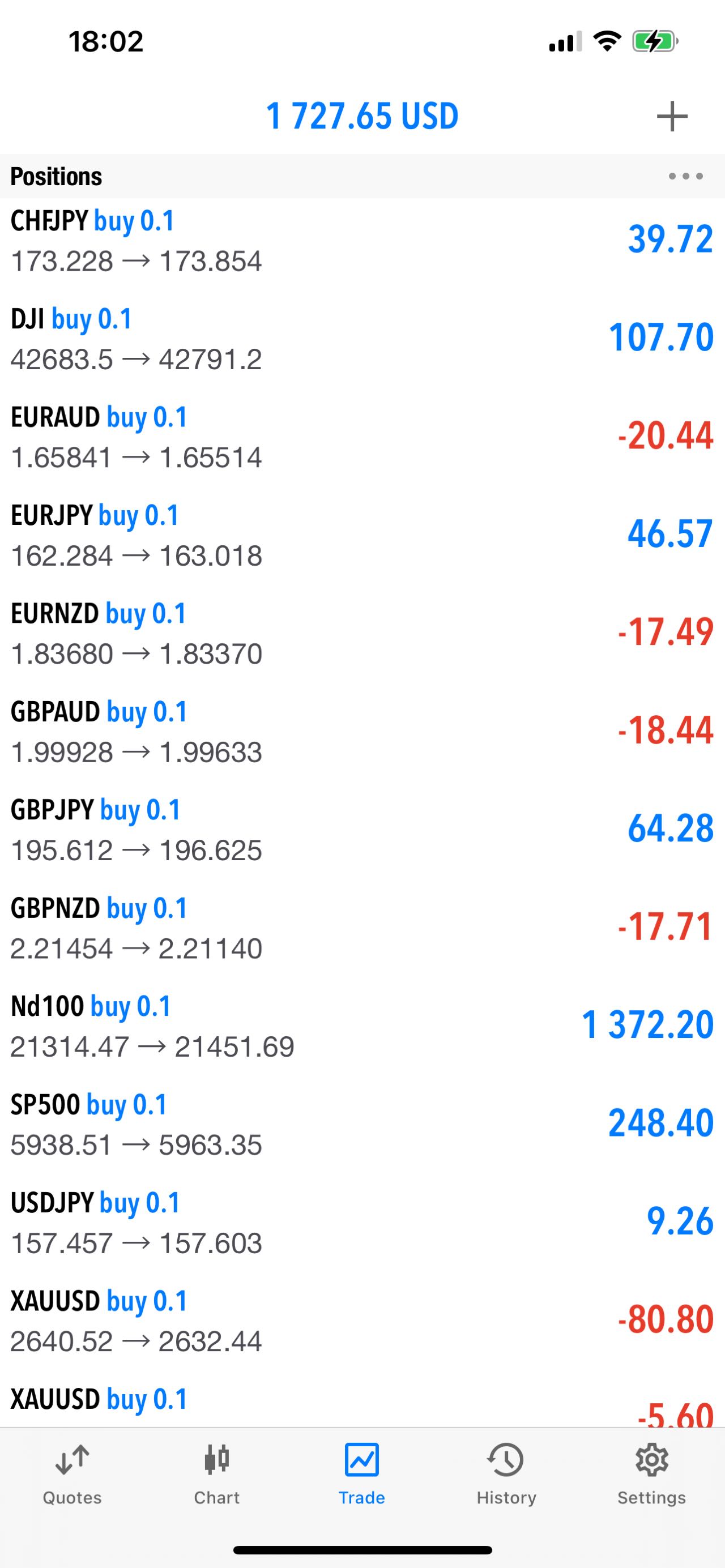Screen dimensions: 725x1568
Task: Expand the CHFJPY buy position
Action: (x=362, y=241)
